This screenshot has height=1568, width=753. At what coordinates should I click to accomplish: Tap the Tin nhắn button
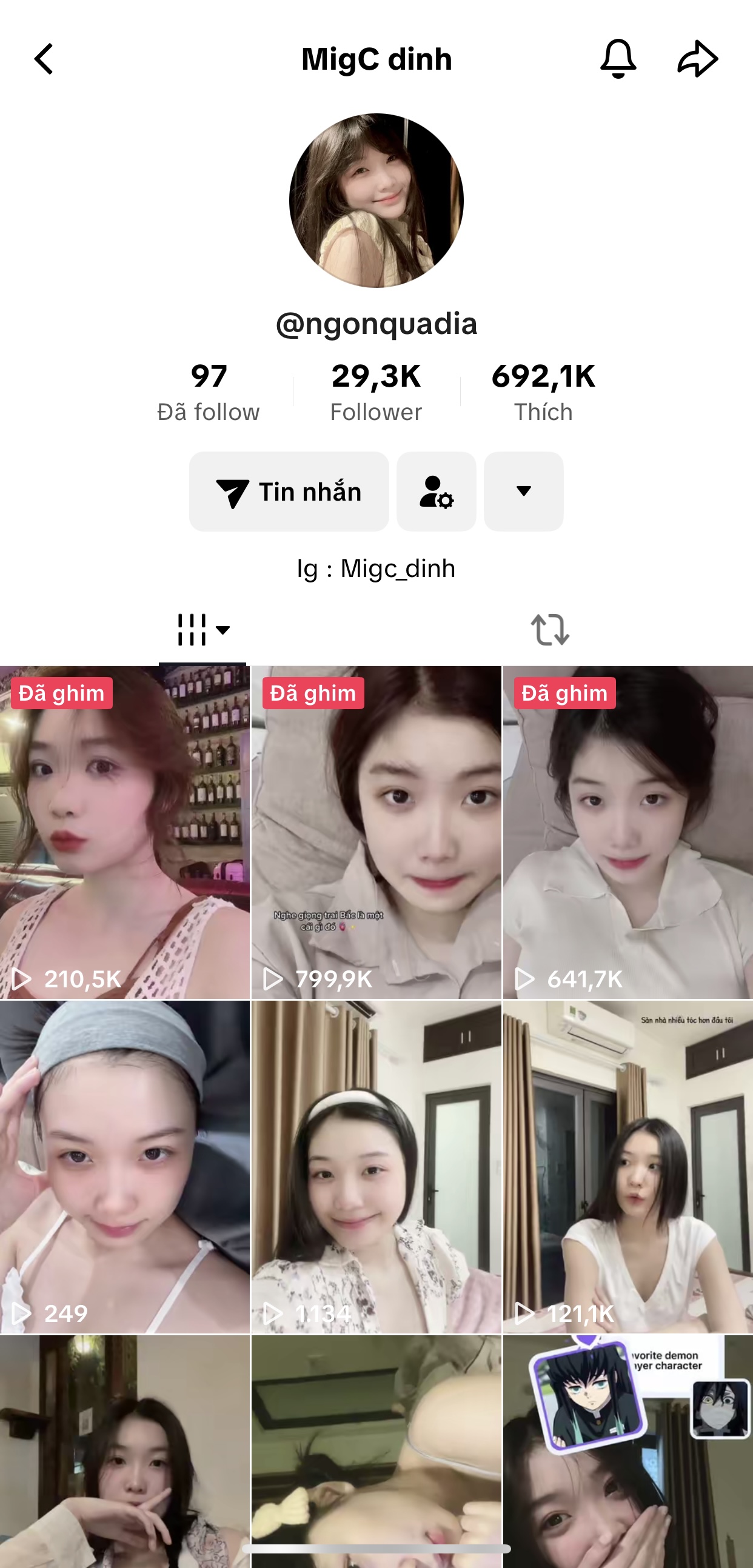click(x=289, y=491)
